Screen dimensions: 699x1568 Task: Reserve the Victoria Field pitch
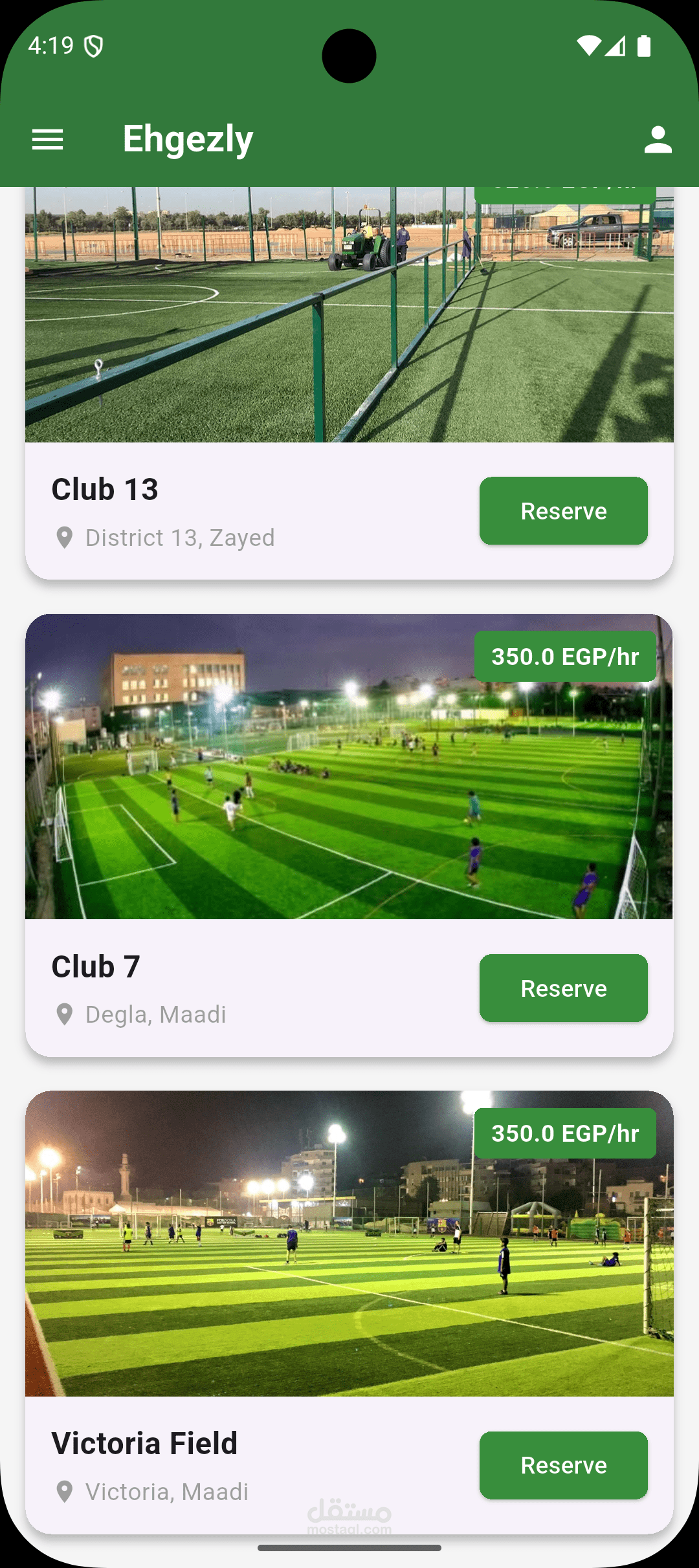coord(563,1465)
